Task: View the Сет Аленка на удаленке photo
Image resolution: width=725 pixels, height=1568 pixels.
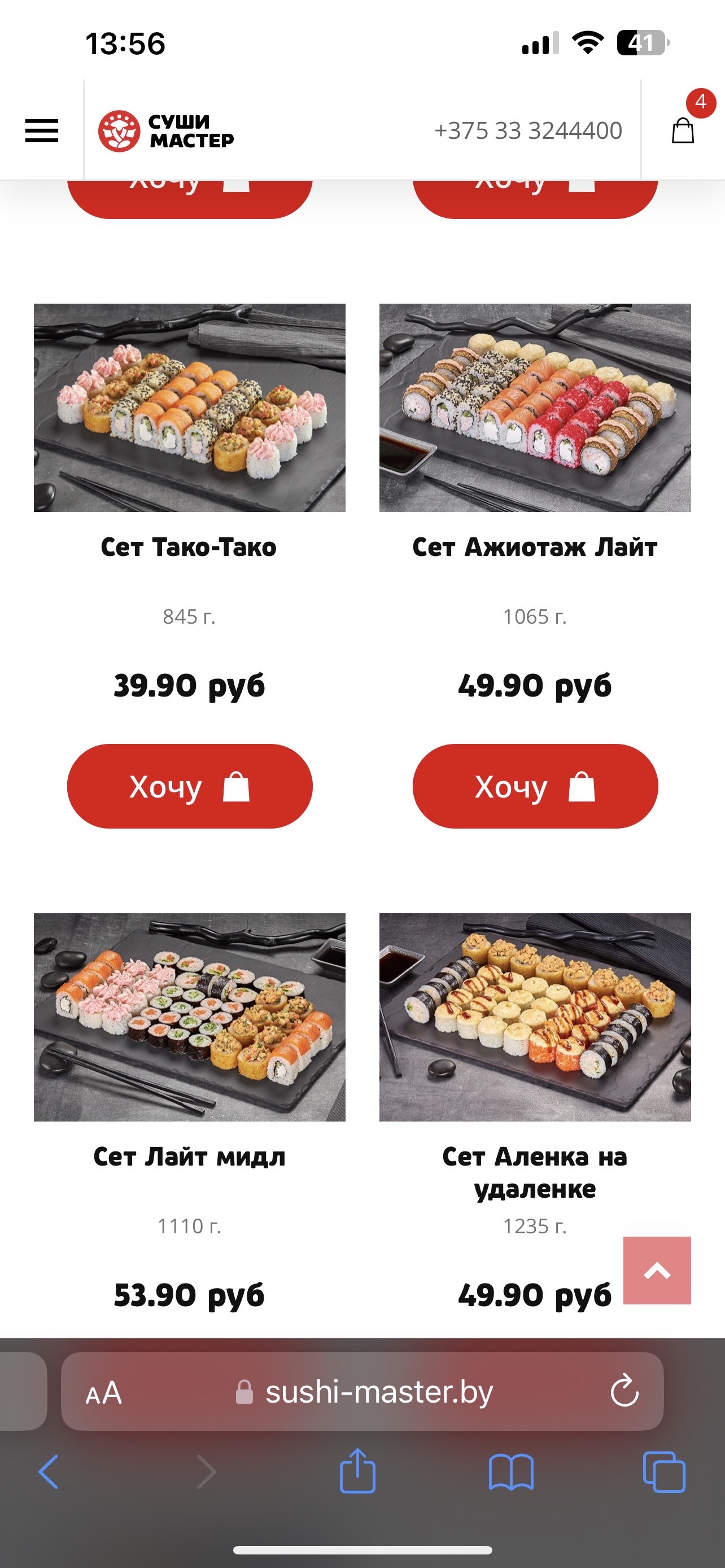Action: (x=535, y=1017)
